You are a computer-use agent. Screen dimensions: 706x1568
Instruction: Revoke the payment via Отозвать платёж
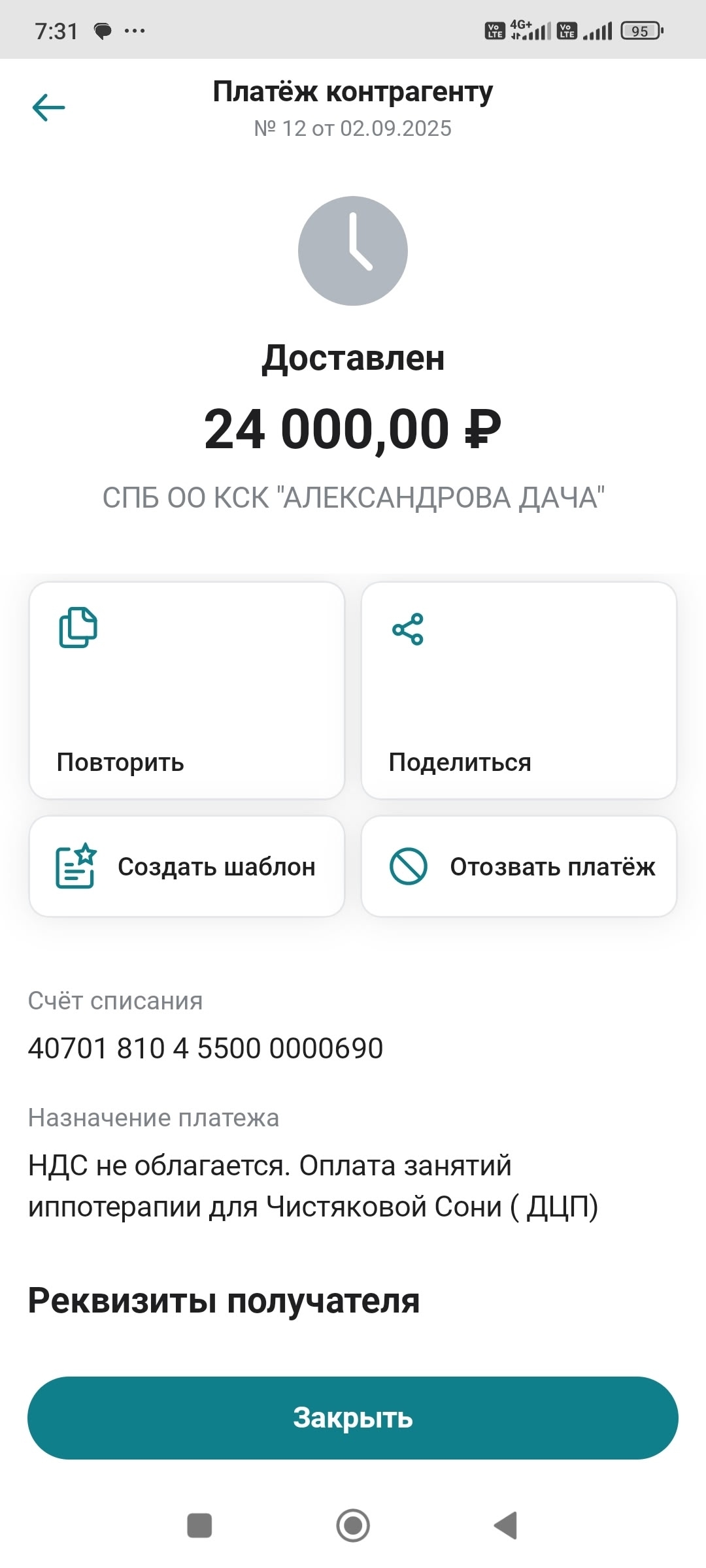pyautogui.click(x=518, y=866)
